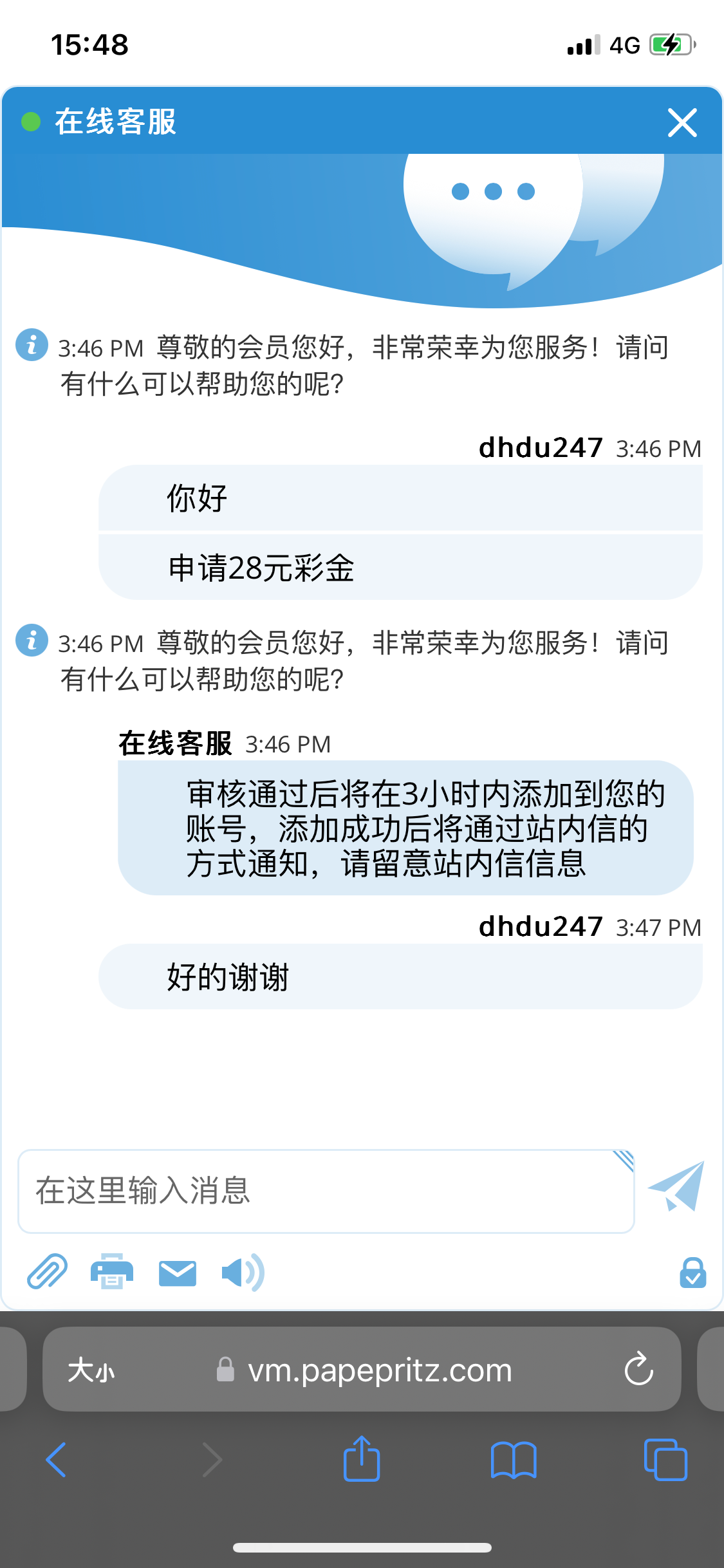The image size is (724, 1568).
Task: Toggle chat sound notifications
Action: [242, 1271]
